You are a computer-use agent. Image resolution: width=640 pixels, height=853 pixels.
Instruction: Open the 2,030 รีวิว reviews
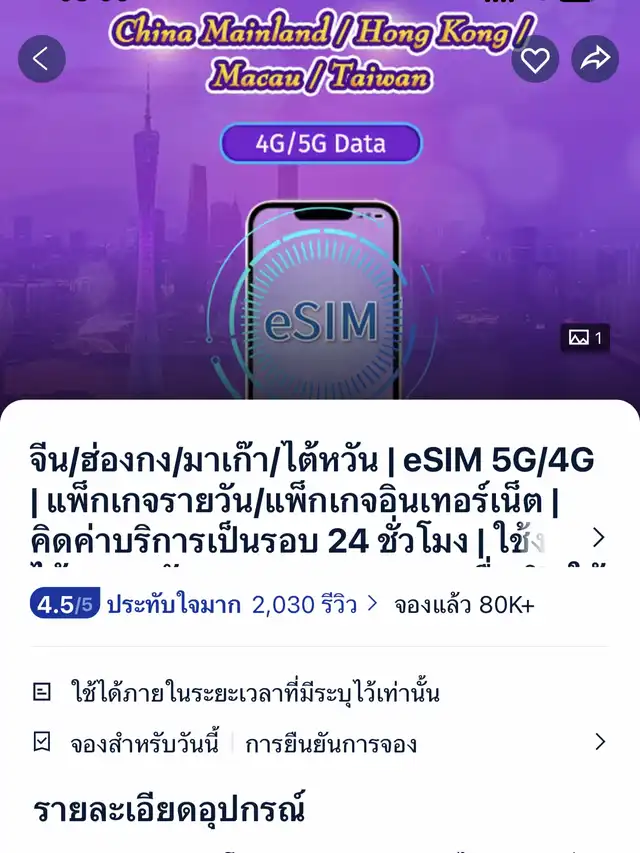[314, 604]
